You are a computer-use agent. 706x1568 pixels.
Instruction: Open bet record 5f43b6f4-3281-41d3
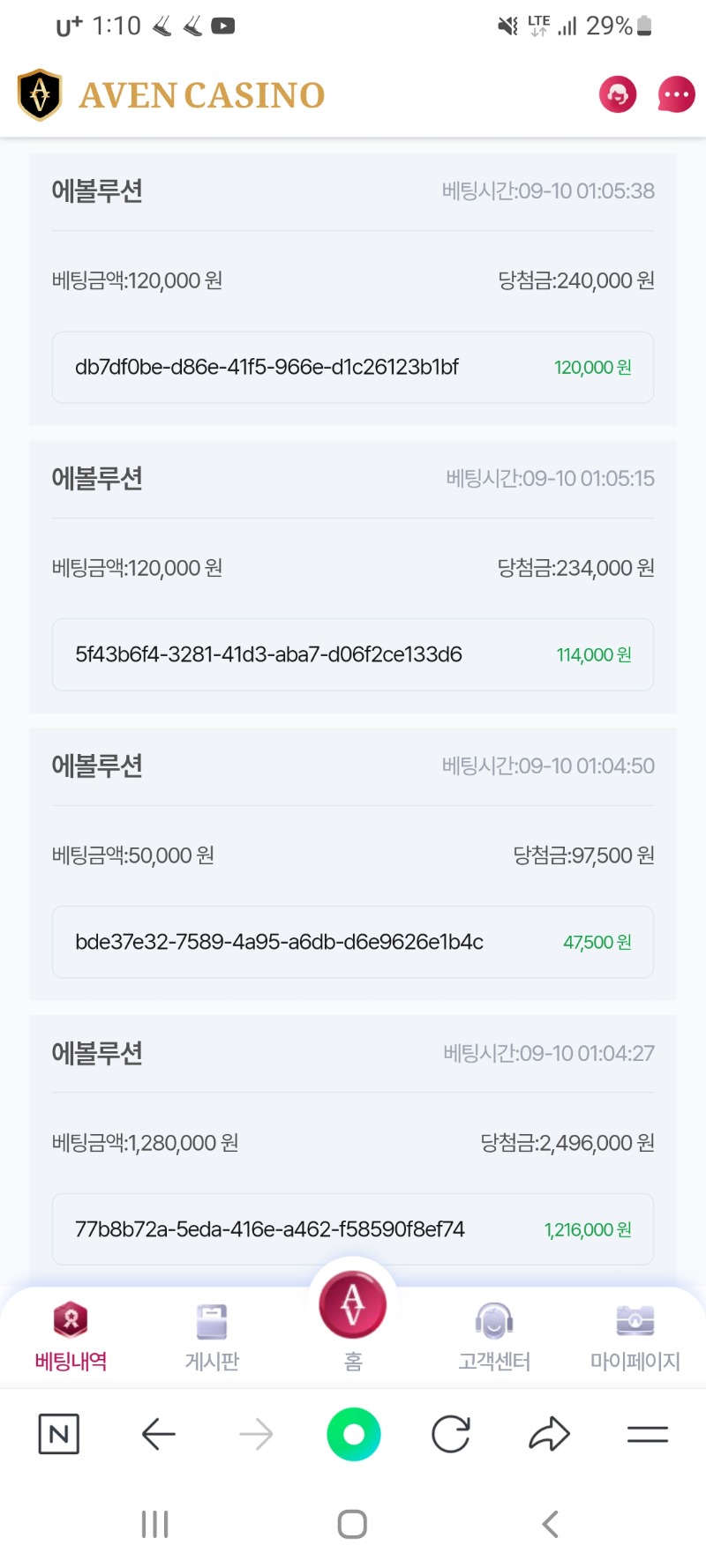tap(353, 654)
